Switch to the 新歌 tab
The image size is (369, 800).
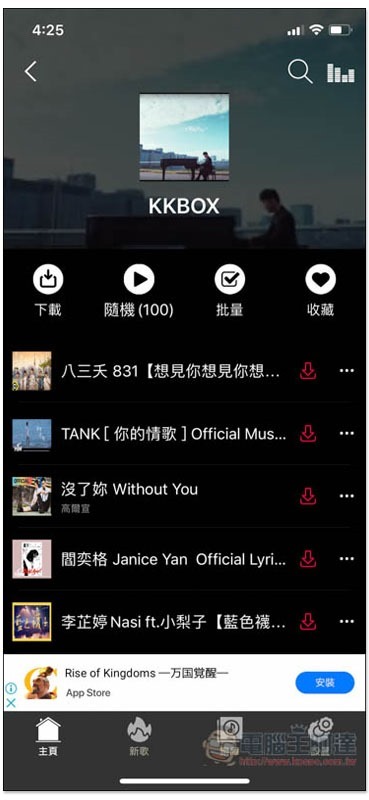[139, 737]
